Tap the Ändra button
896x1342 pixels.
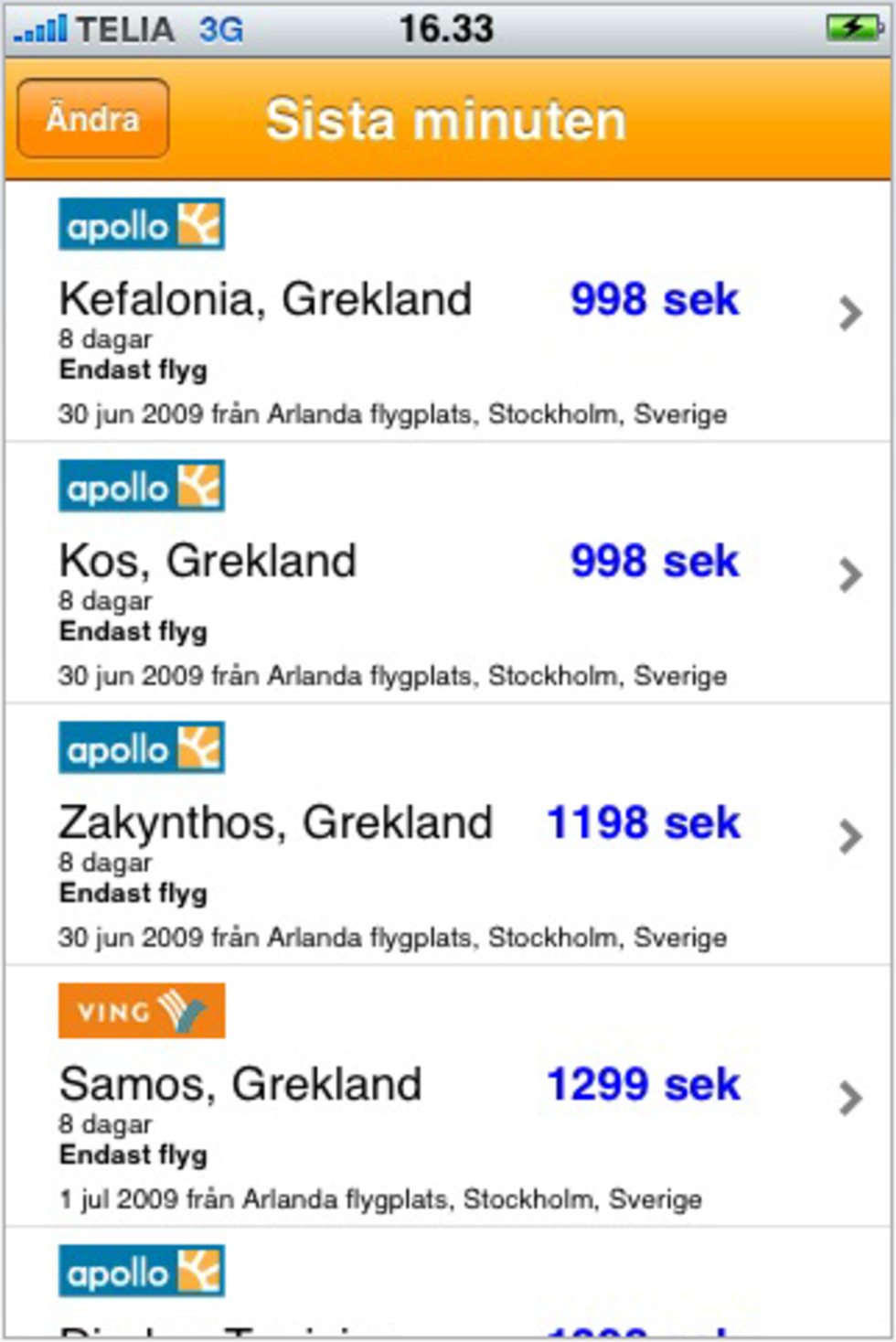(91, 118)
